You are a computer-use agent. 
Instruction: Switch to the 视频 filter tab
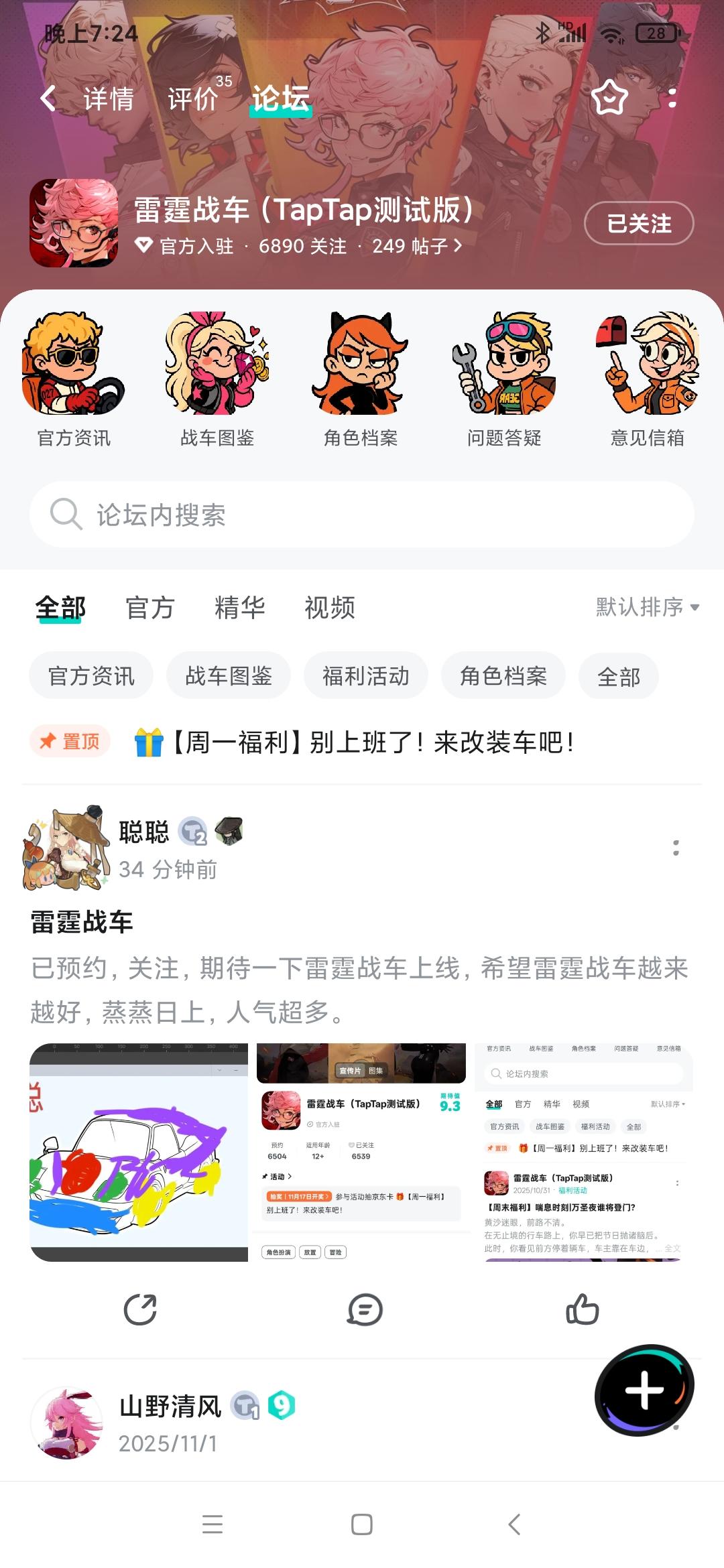click(330, 607)
